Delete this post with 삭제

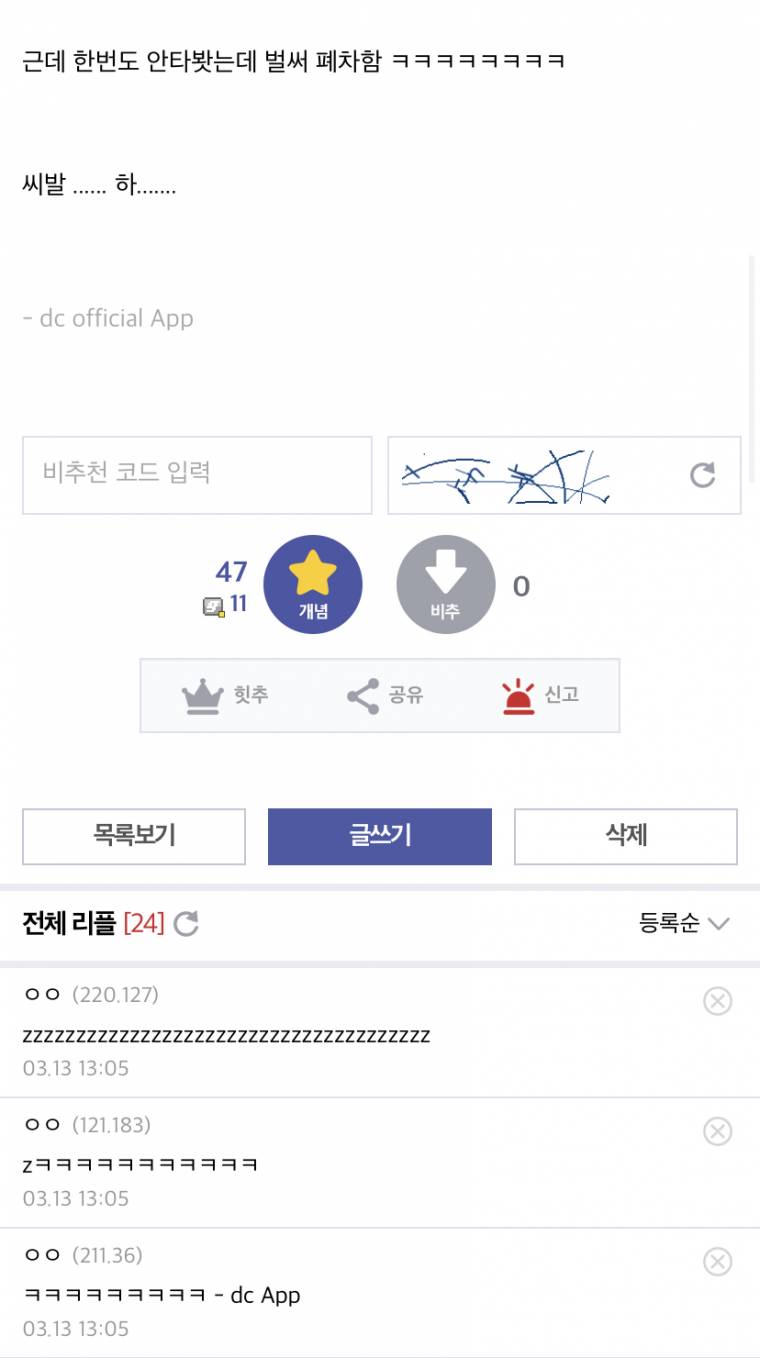point(626,836)
